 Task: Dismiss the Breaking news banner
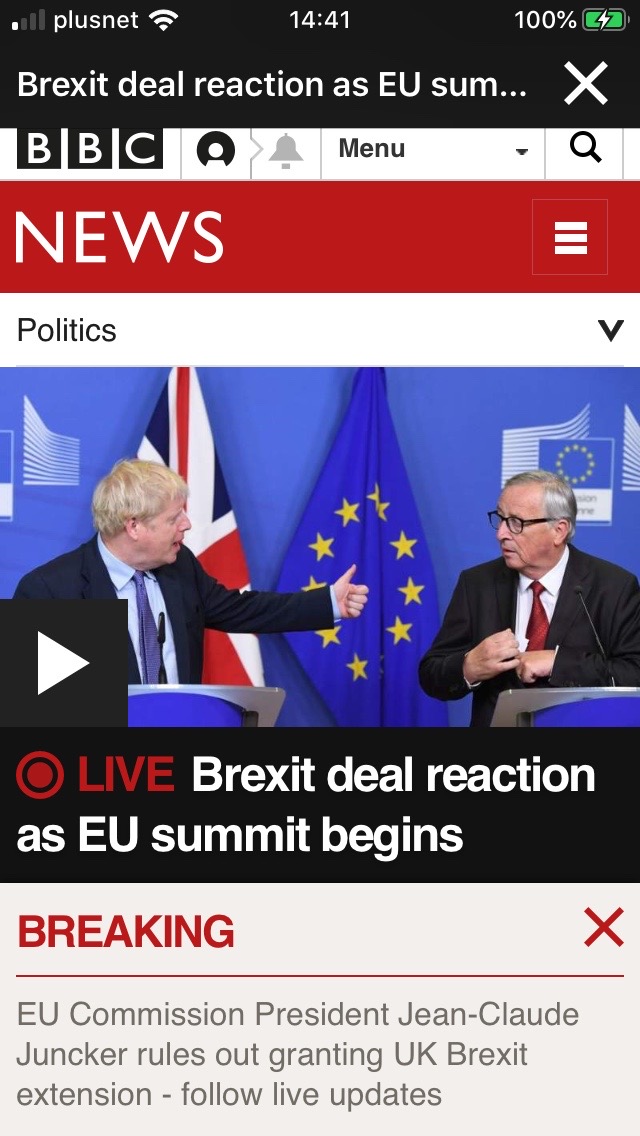[603, 928]
